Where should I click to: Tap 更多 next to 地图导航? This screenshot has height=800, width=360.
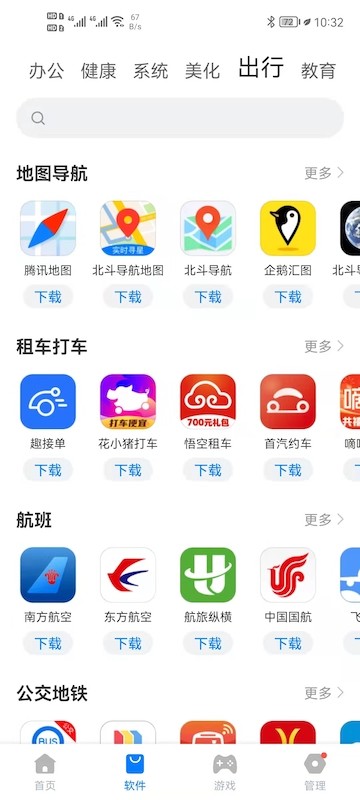[x=324, y=173]
